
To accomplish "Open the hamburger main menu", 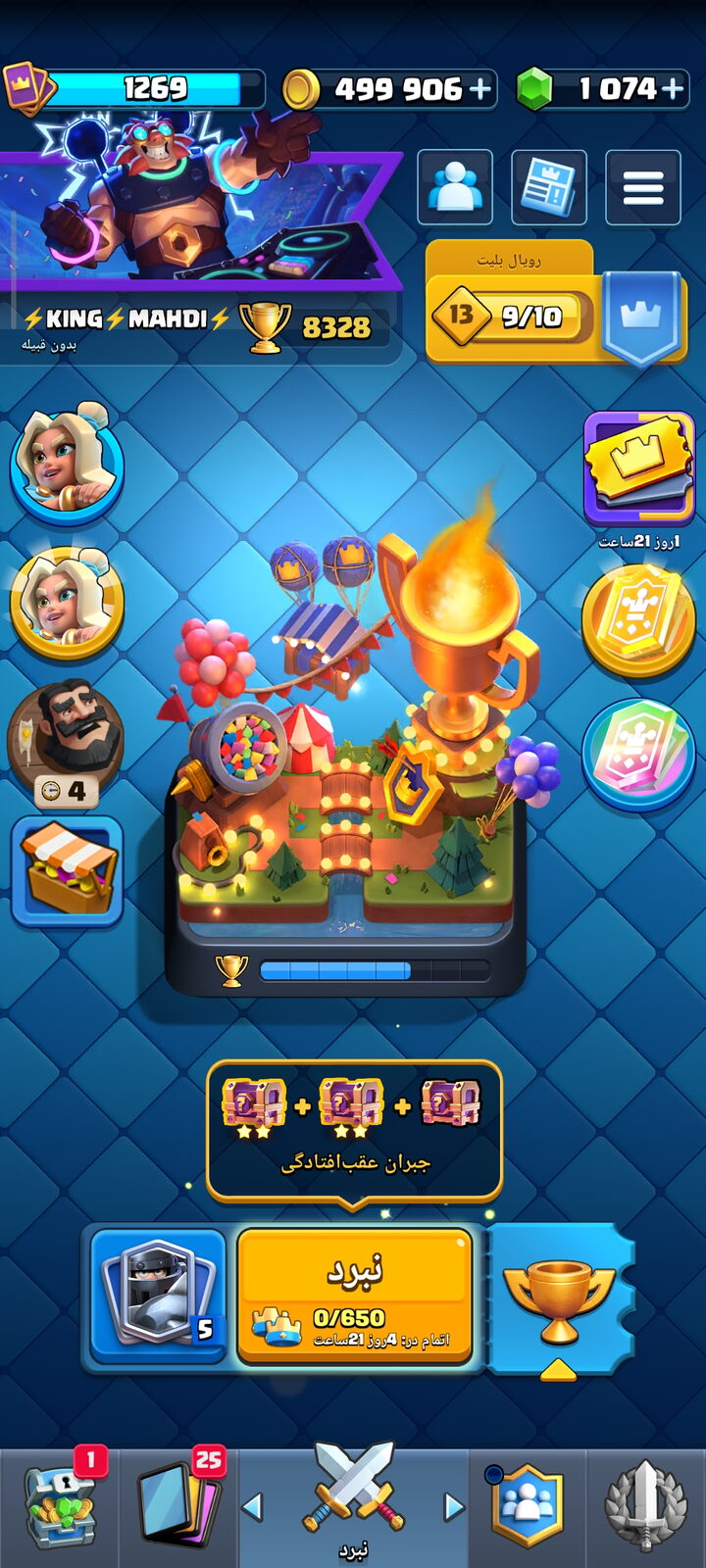I will coord(643,187).
